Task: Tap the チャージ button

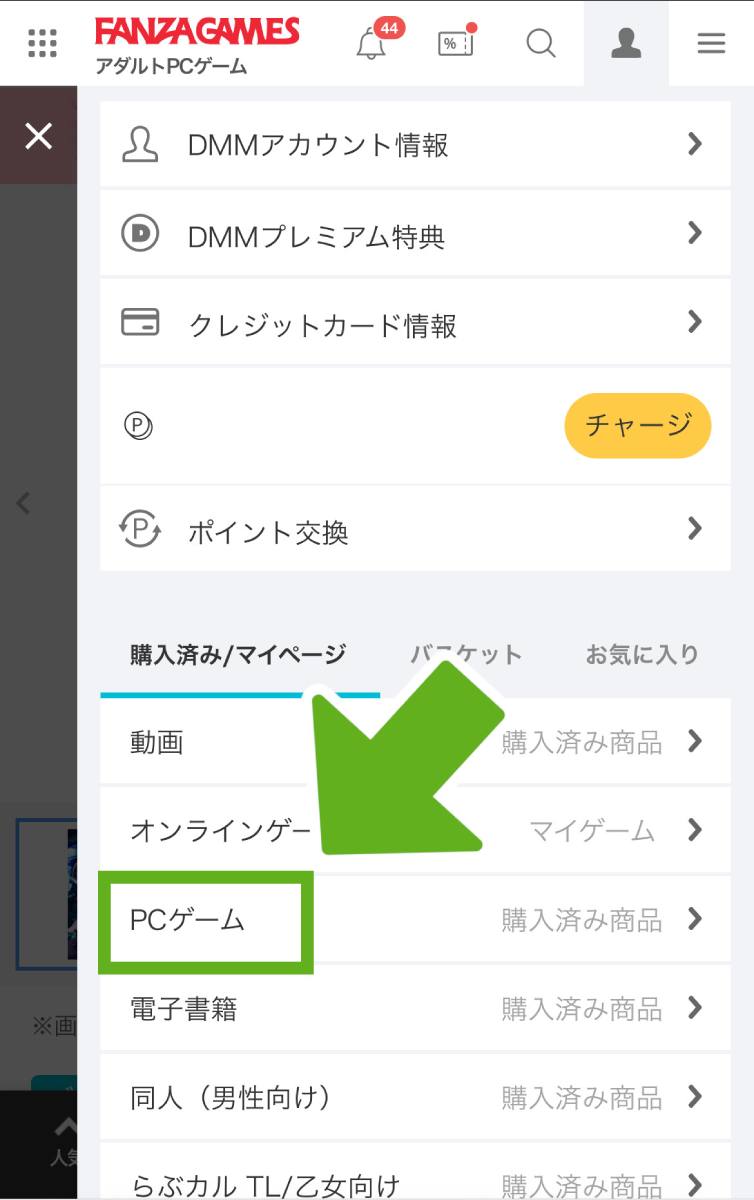Action: click(x=638, y=425)
